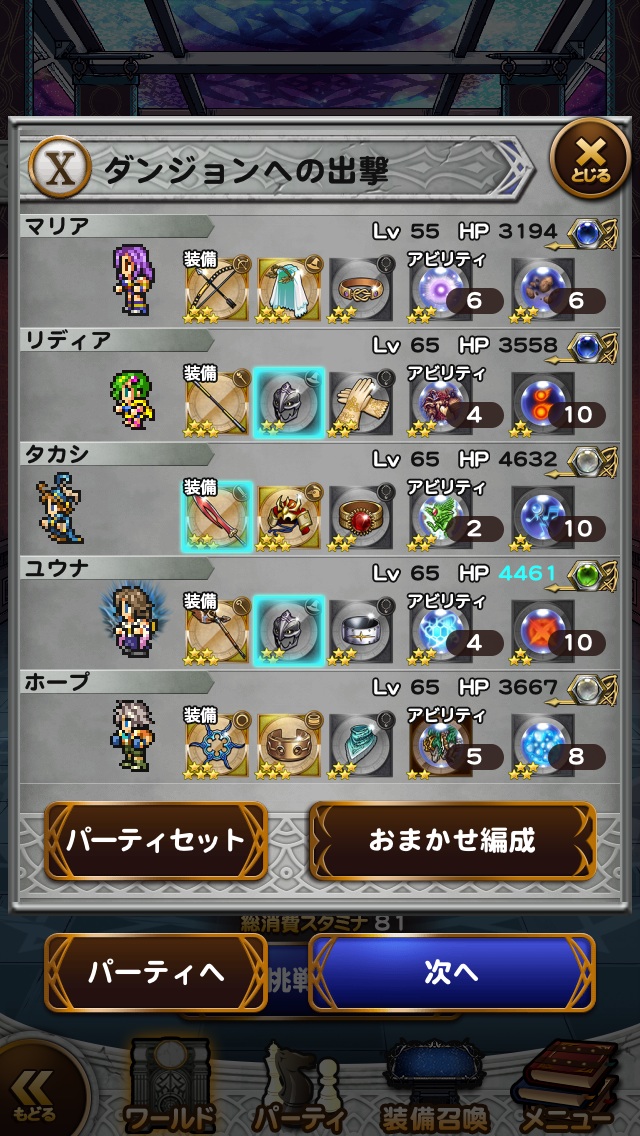Proceed with the 次へ button
640x1136 pixels.
pyautogui.click(x=452, y=972)
